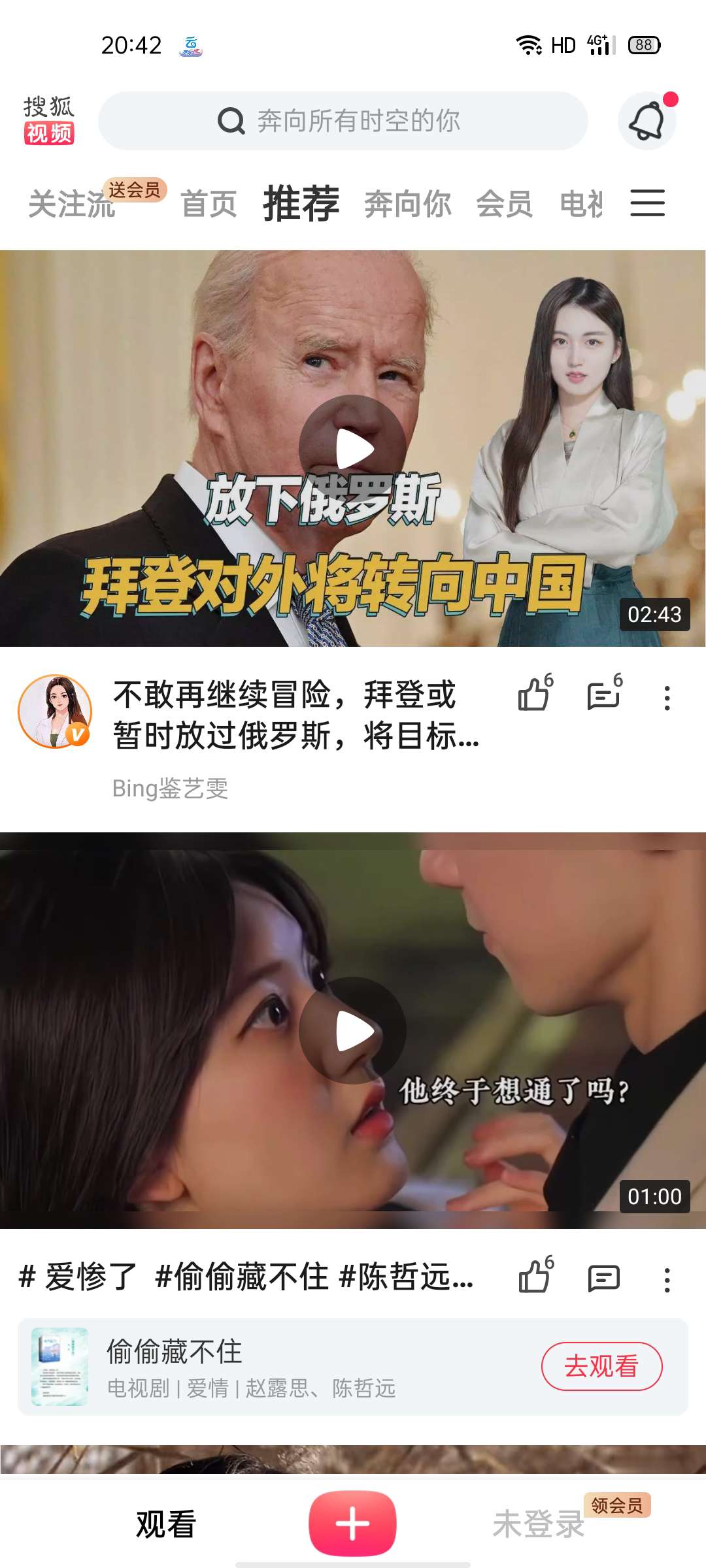The width and height of the screenshot is (706, 1568).
Task: Play the 拜登对外将转向中国 video
Action: tap(353, 449)
